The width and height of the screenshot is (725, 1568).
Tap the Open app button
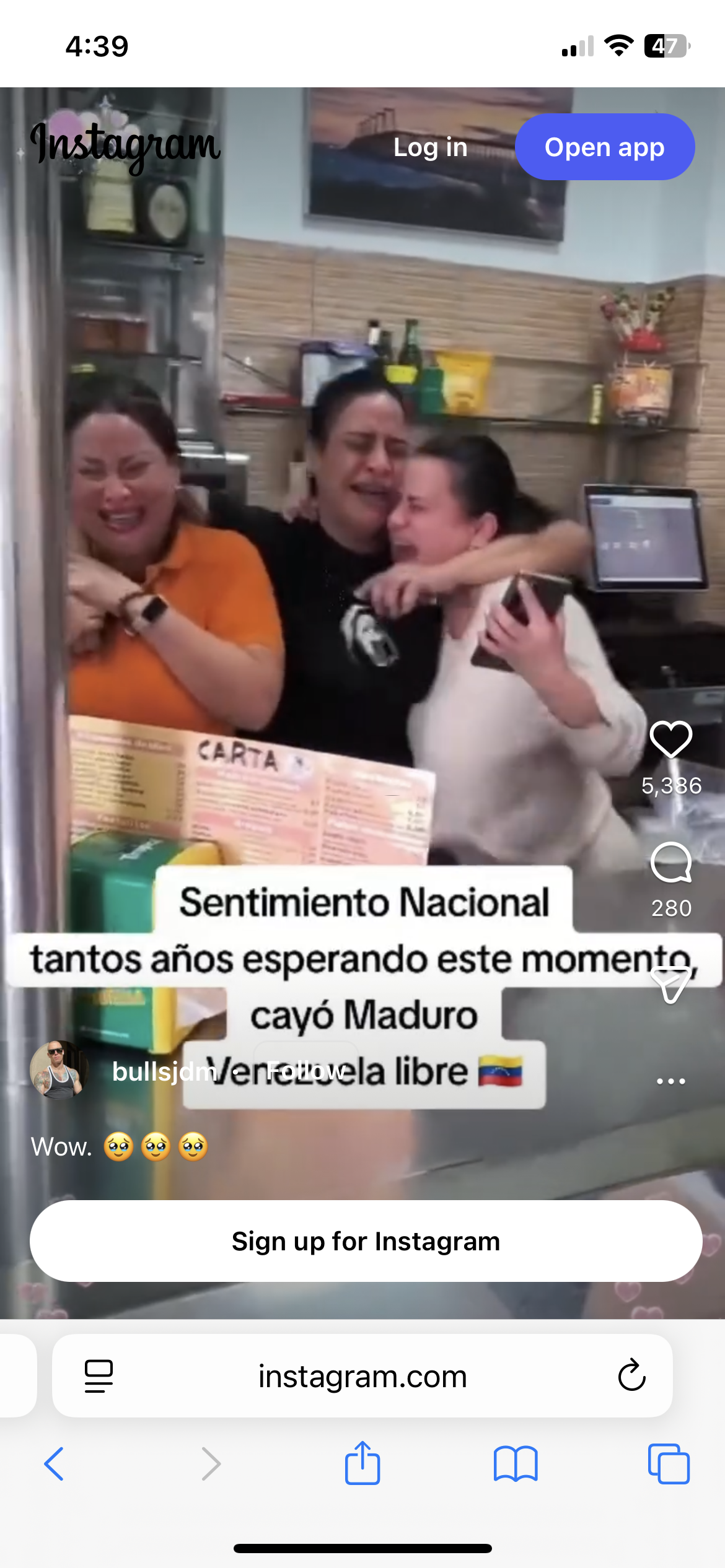604,147
